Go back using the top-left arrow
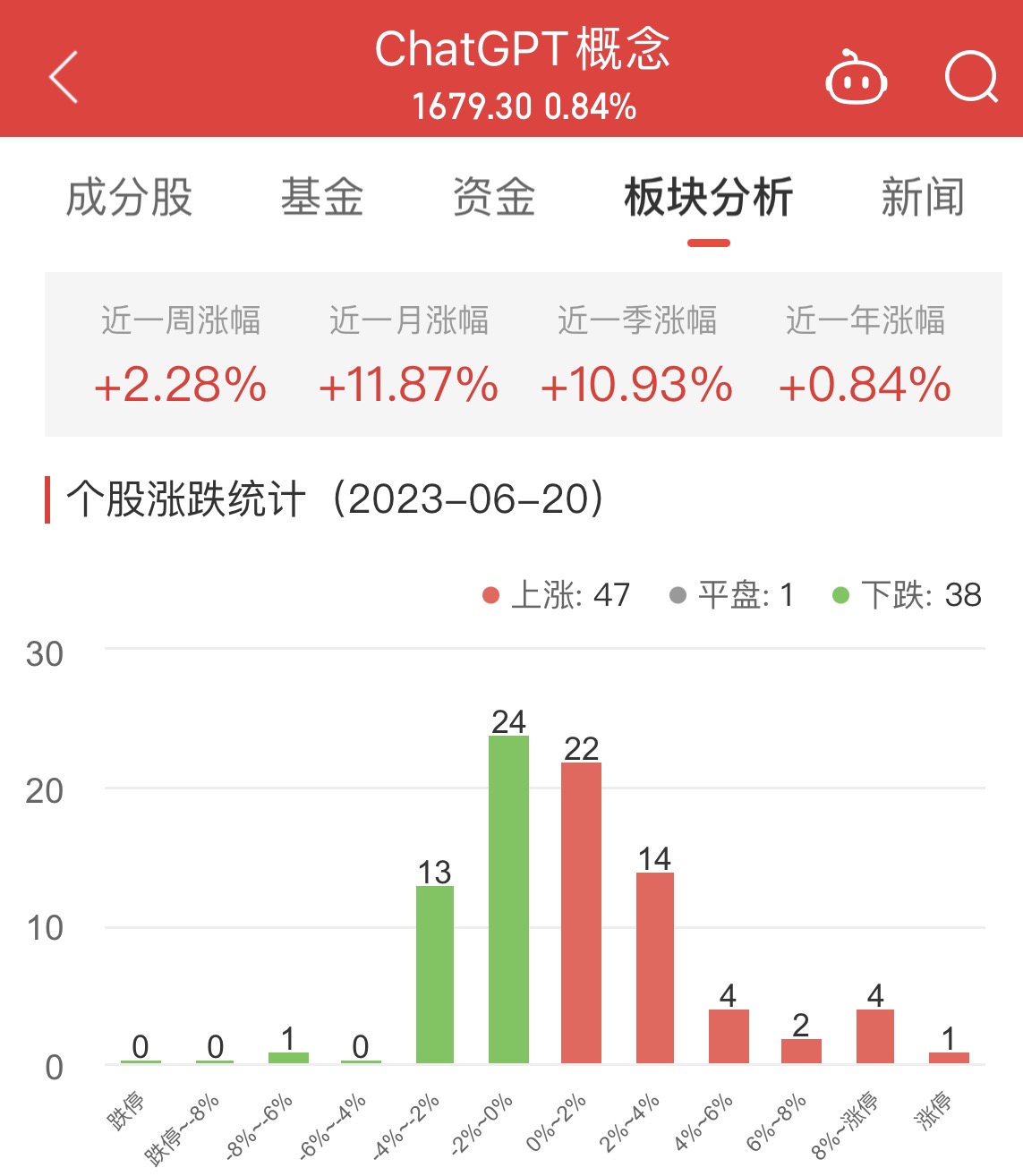1023x1176 pixels. tap(64, 77)
